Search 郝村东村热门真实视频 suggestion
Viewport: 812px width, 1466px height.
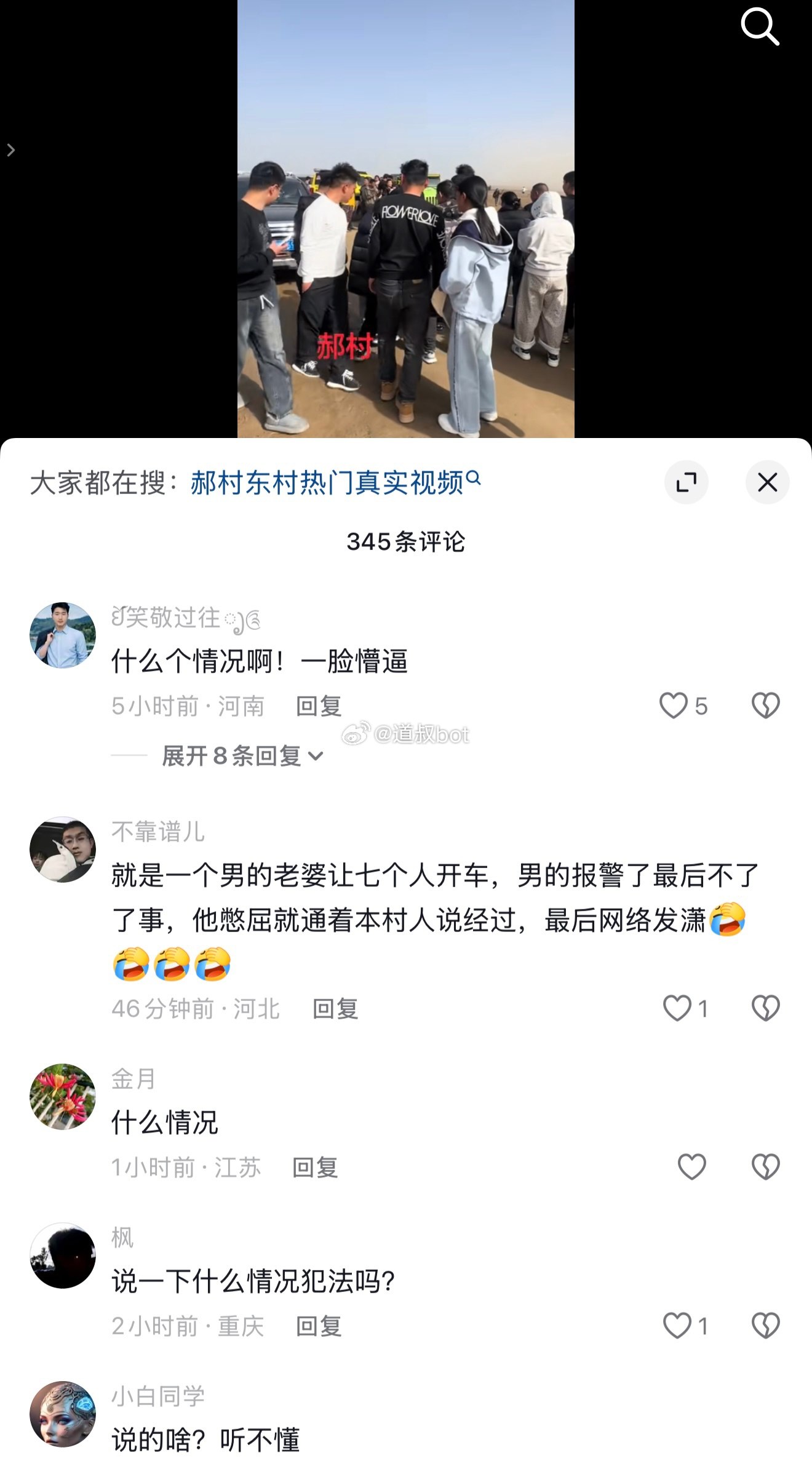click(x=335, y=482)
